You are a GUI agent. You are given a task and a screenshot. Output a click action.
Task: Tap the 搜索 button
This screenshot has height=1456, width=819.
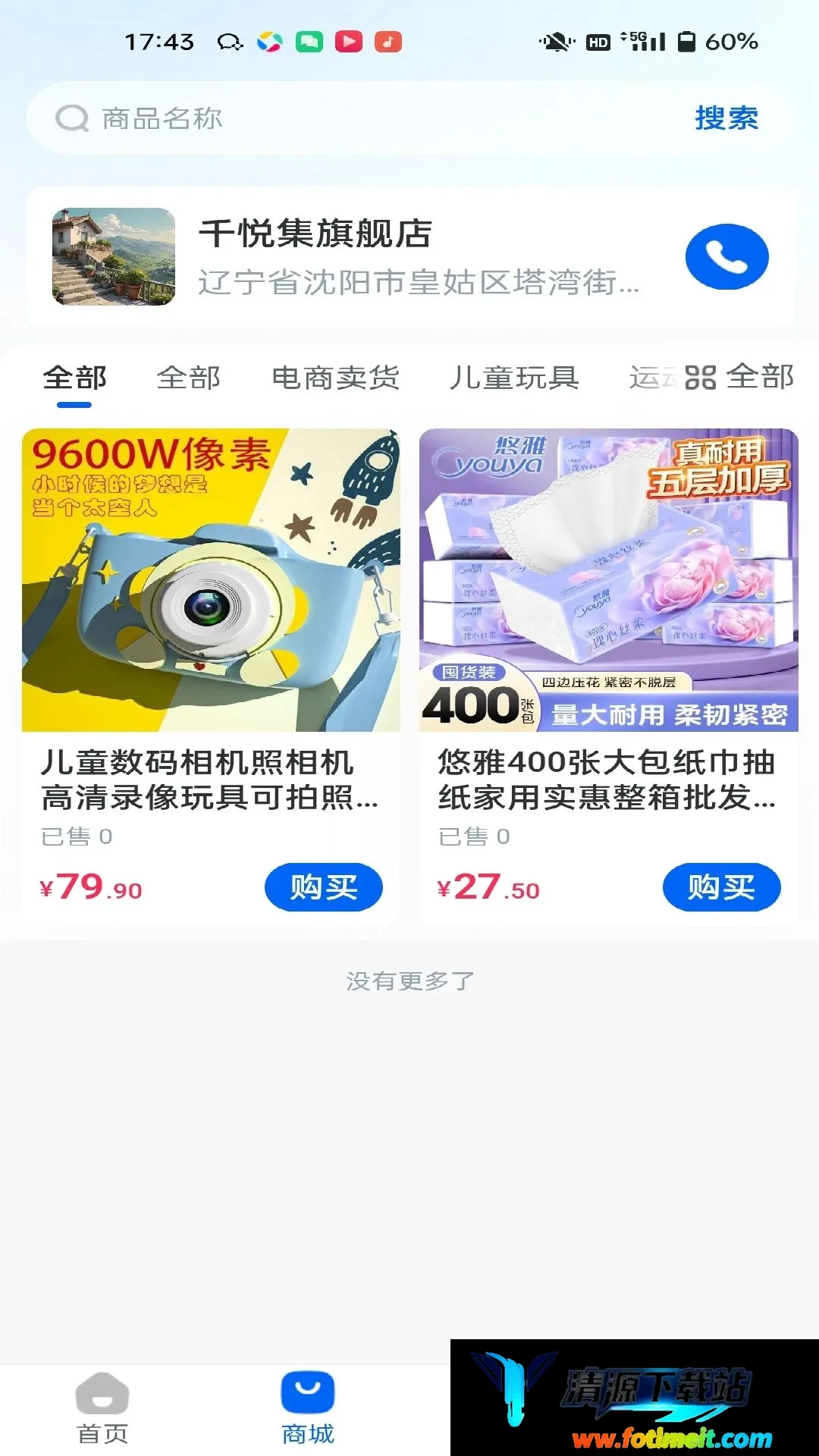(x=726, y=118)
